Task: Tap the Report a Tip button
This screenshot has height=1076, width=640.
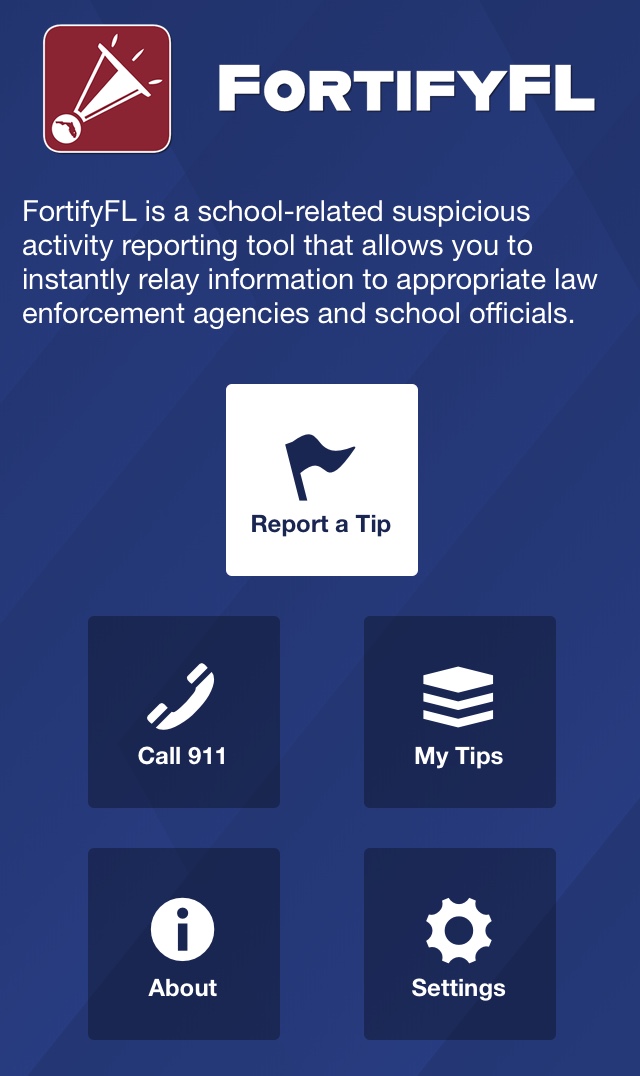Action: [322, 480]
